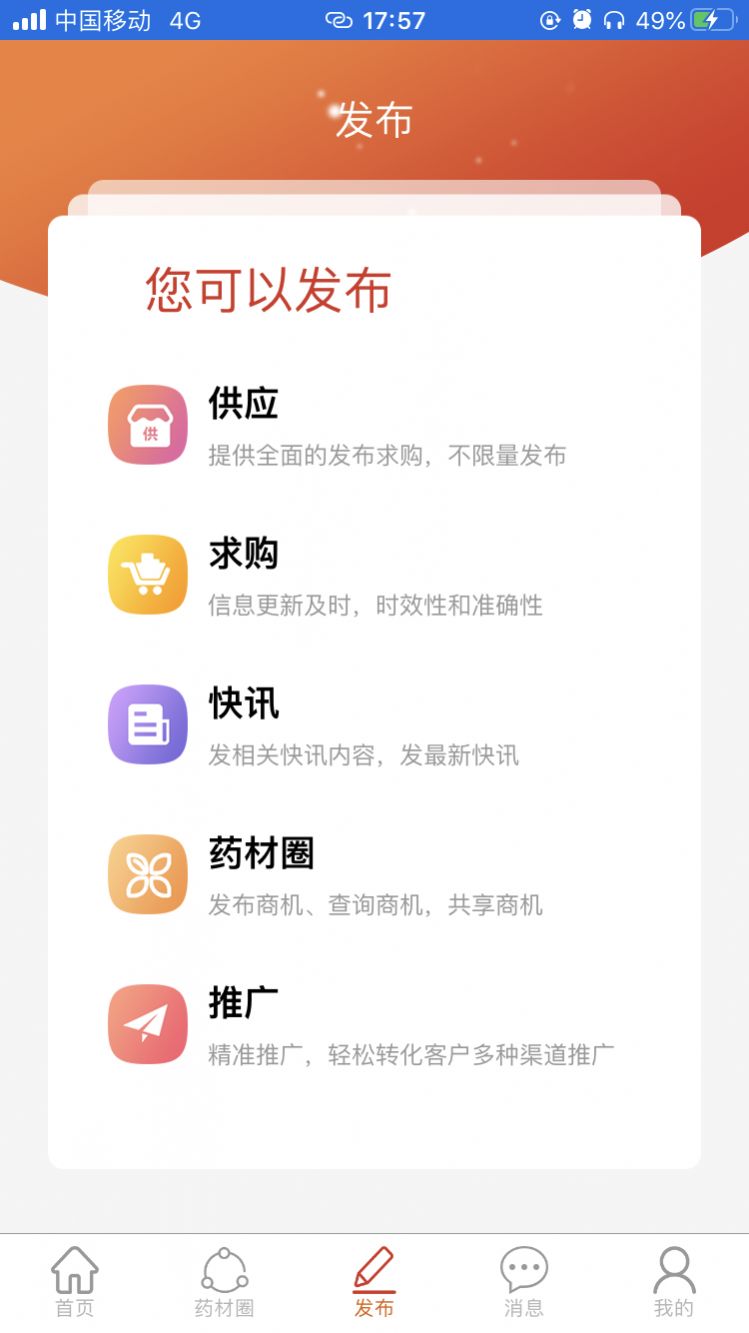Image resolution: width=749 pixels, height=1333 pixels.
Task: Tap the 消息 chat bubble icon
Action: click(523, 1267)
